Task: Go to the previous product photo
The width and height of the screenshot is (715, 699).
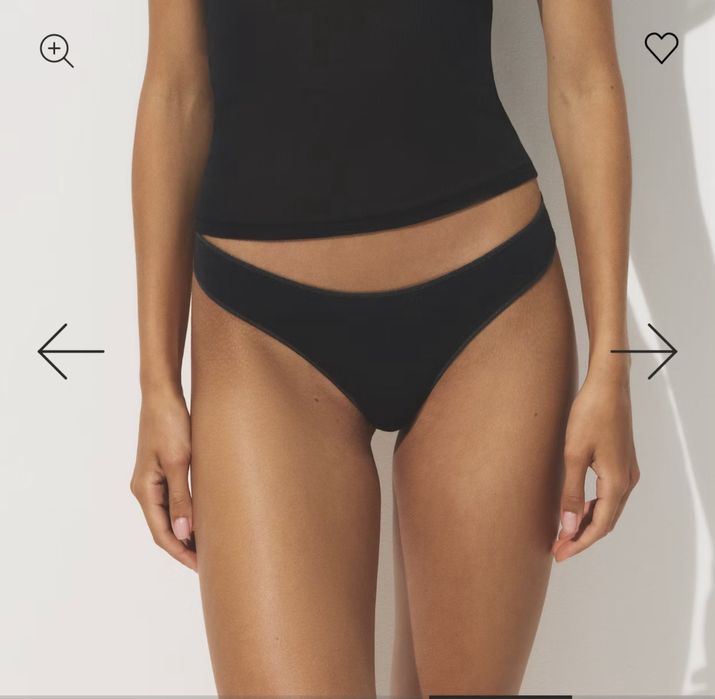Action: coord(70,351)
